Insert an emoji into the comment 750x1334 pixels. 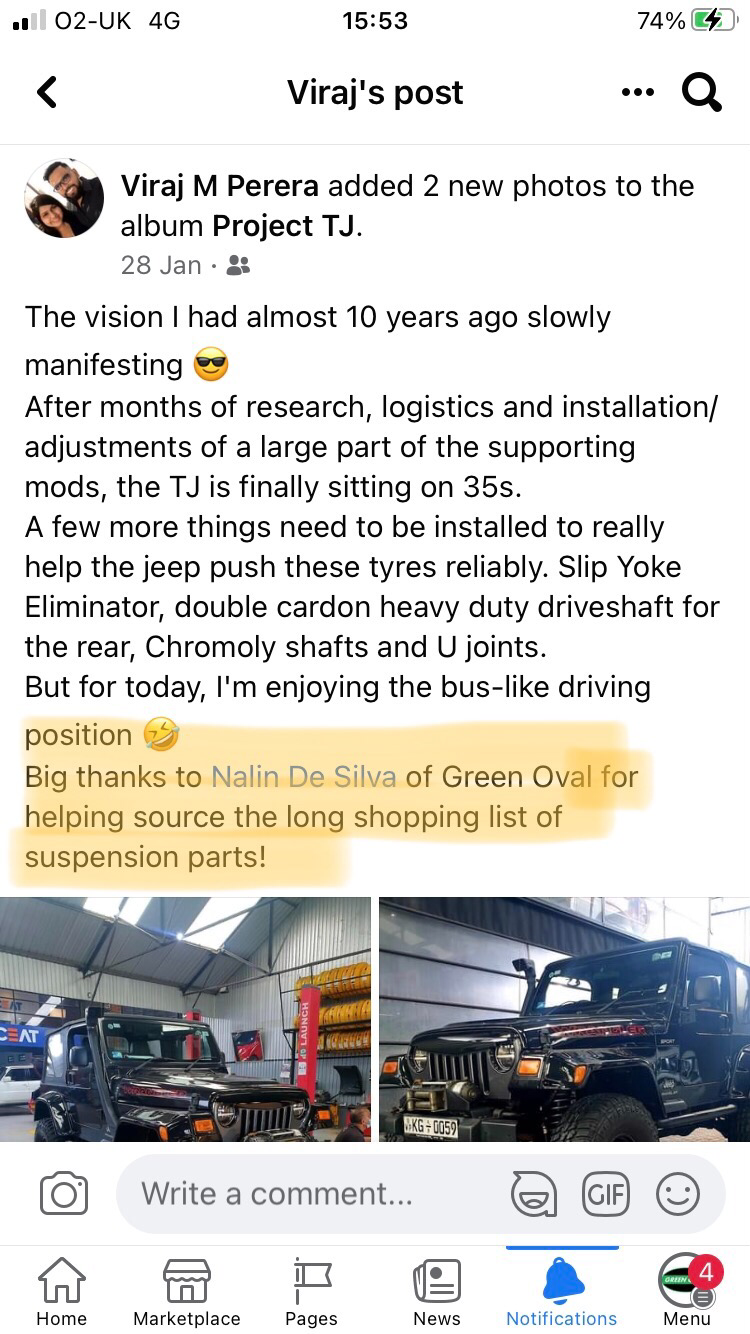[x=677, y=1194]
